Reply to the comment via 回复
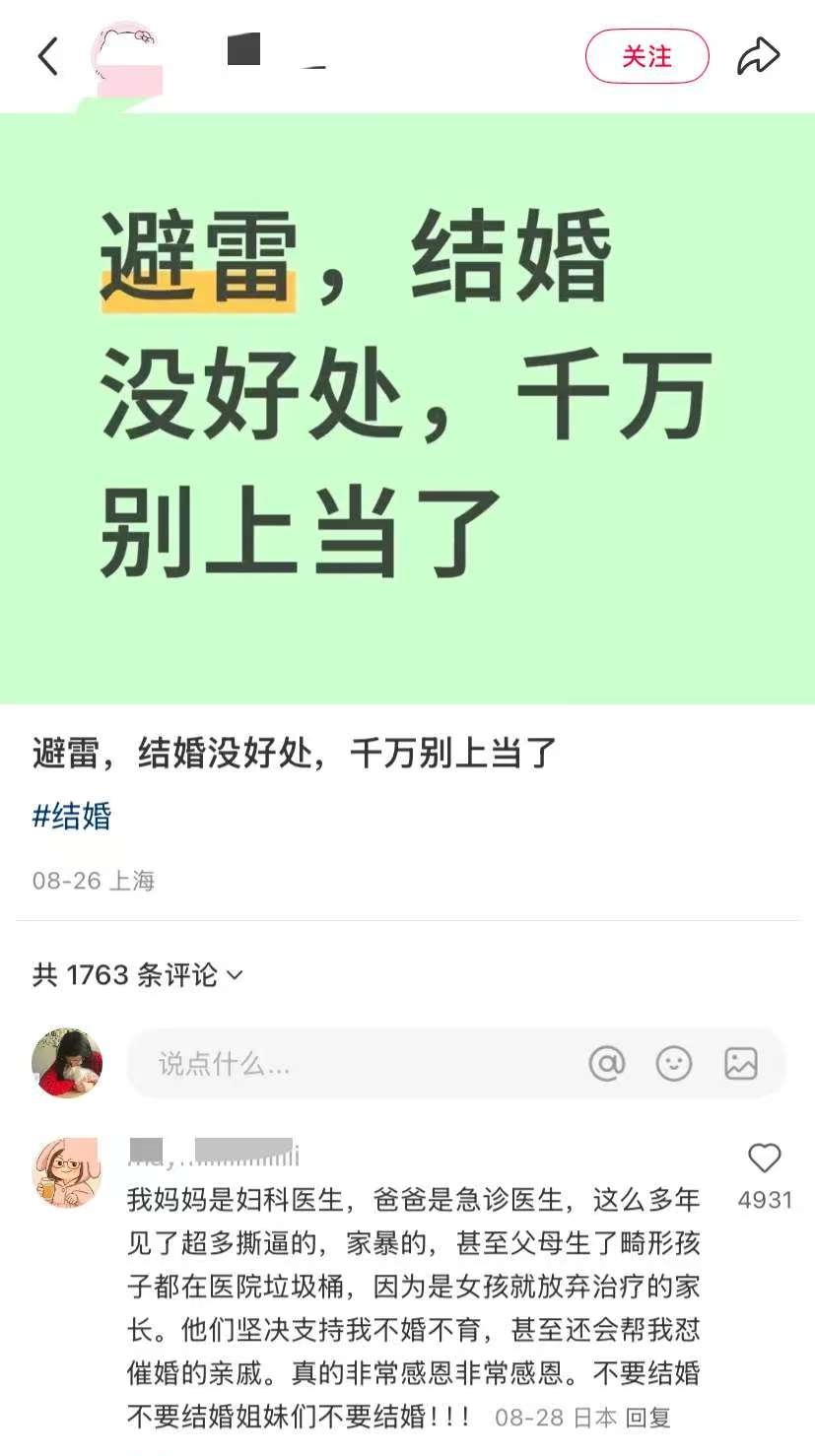The image size is (815, 1456). [648, 1417]
